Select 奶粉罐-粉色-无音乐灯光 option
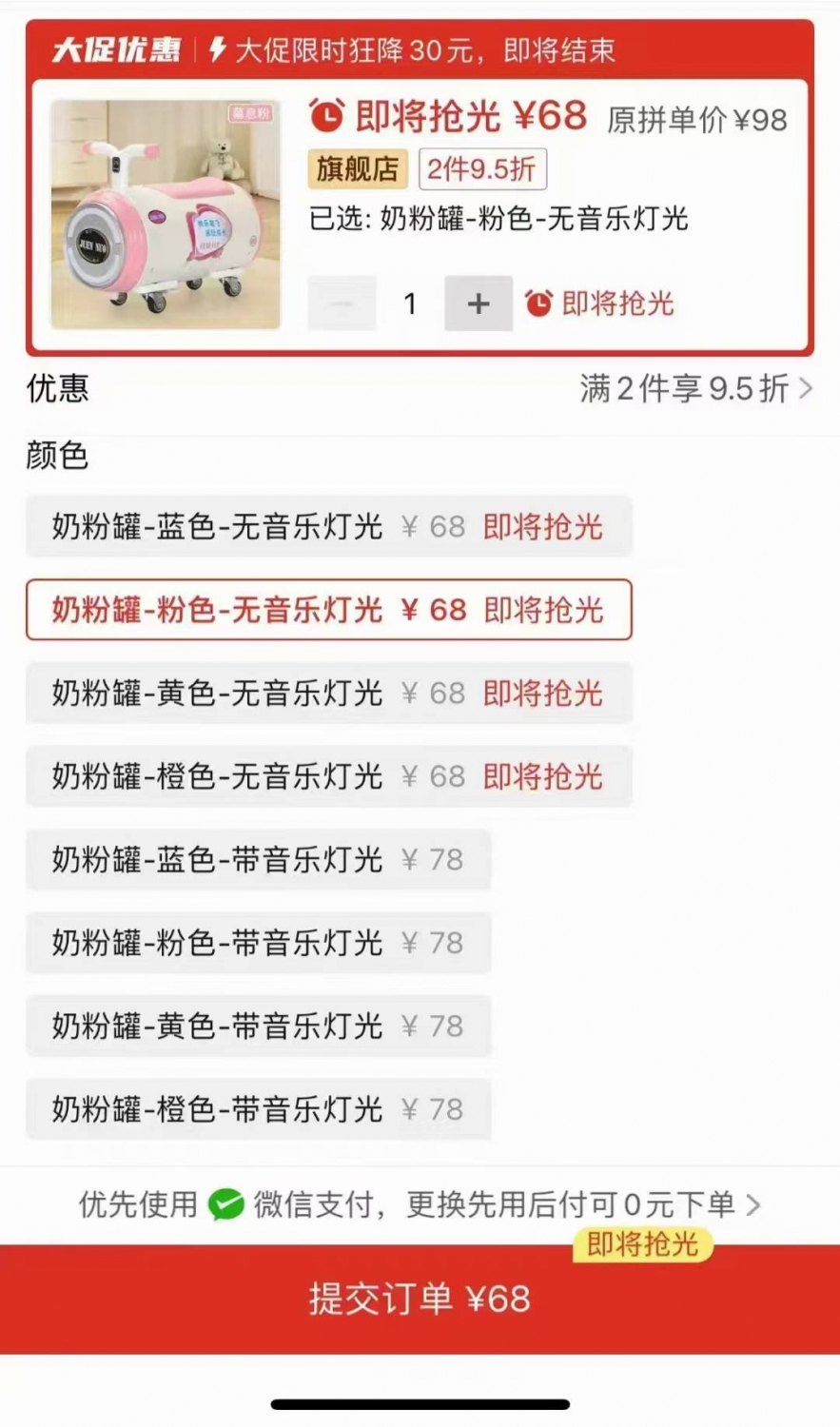The image size is (840, 1427). pos(328,610)
